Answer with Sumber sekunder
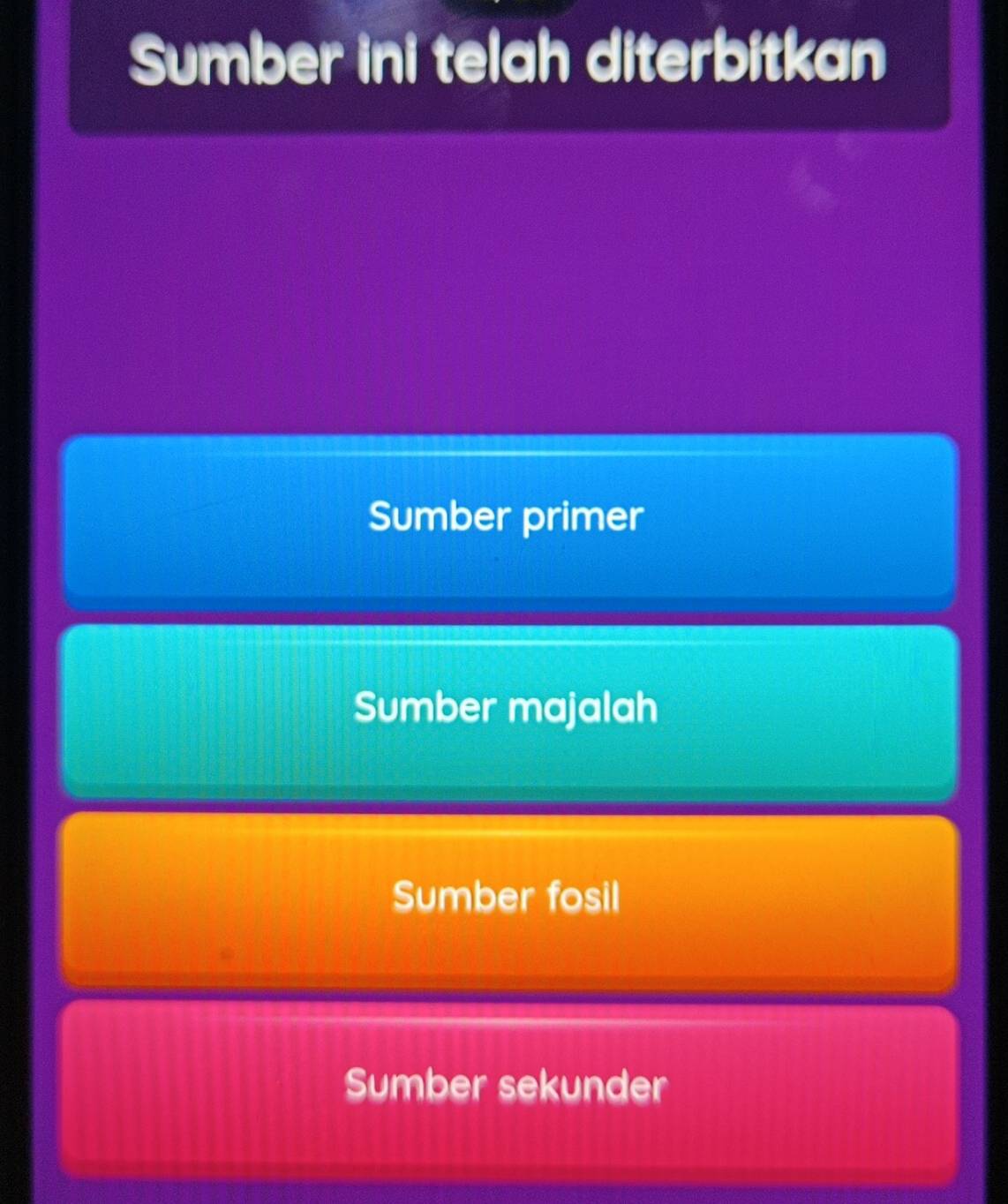This screenshot has height=1204, width=1008. coord(508,1087)
